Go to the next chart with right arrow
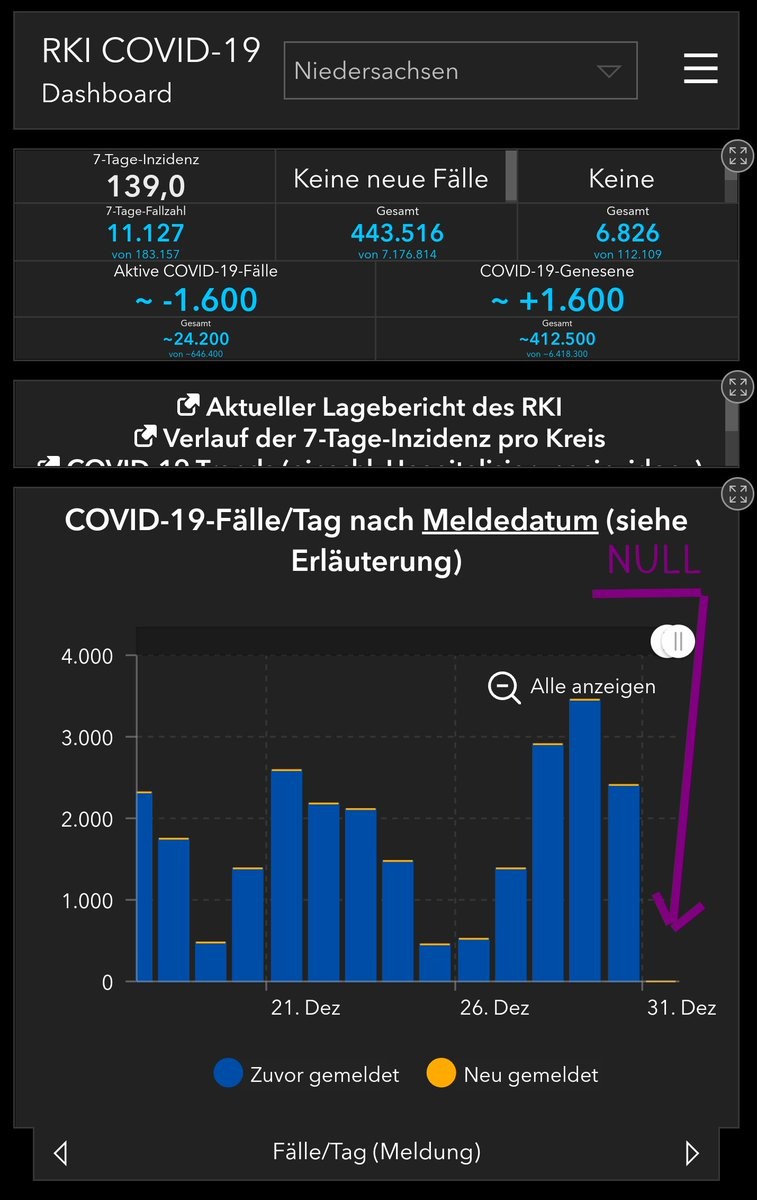Image resolution: width=757 pixels, height=1200 pixels. (x=692, y=1153)
